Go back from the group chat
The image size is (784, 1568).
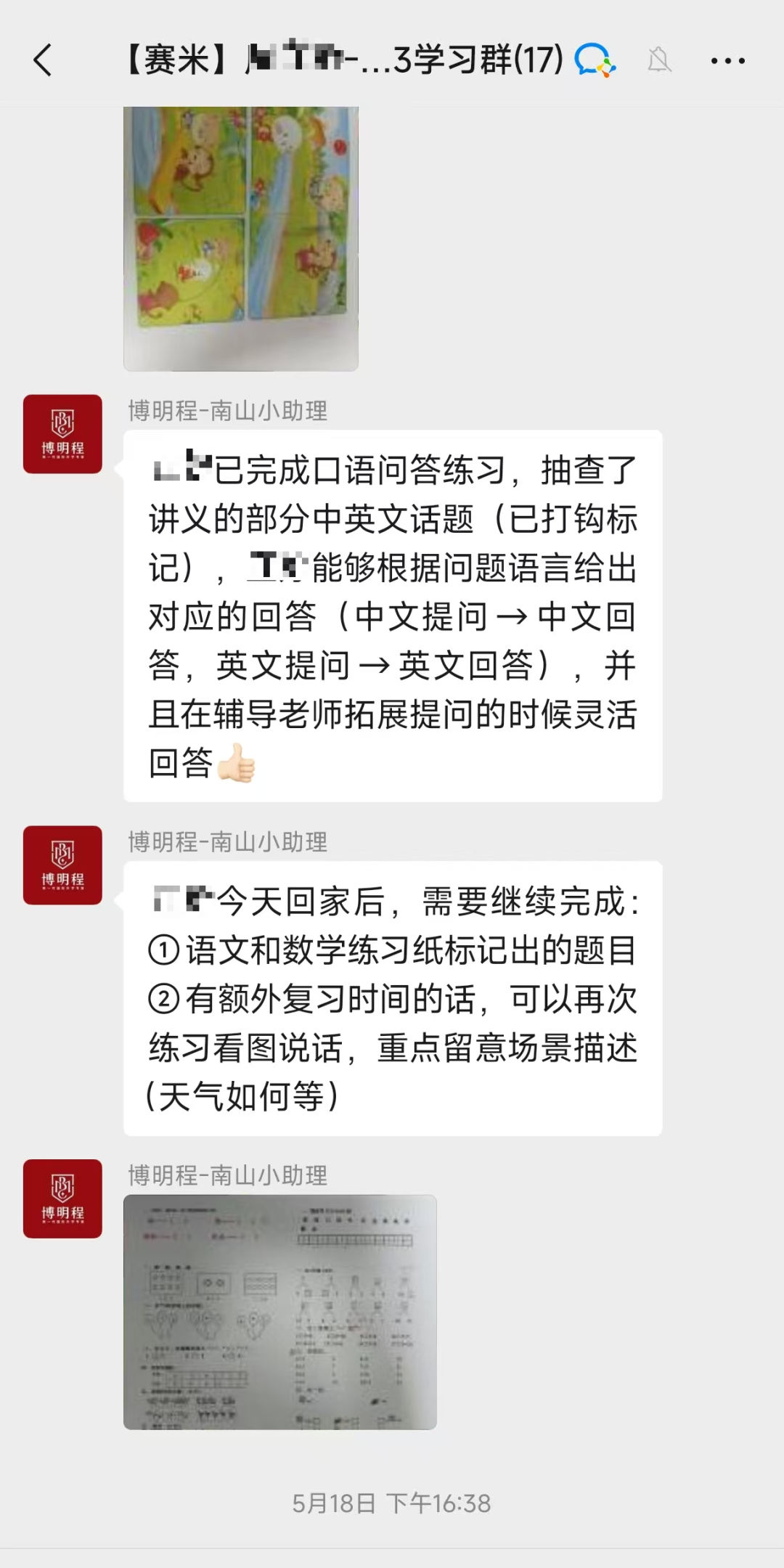coord(44,60)
